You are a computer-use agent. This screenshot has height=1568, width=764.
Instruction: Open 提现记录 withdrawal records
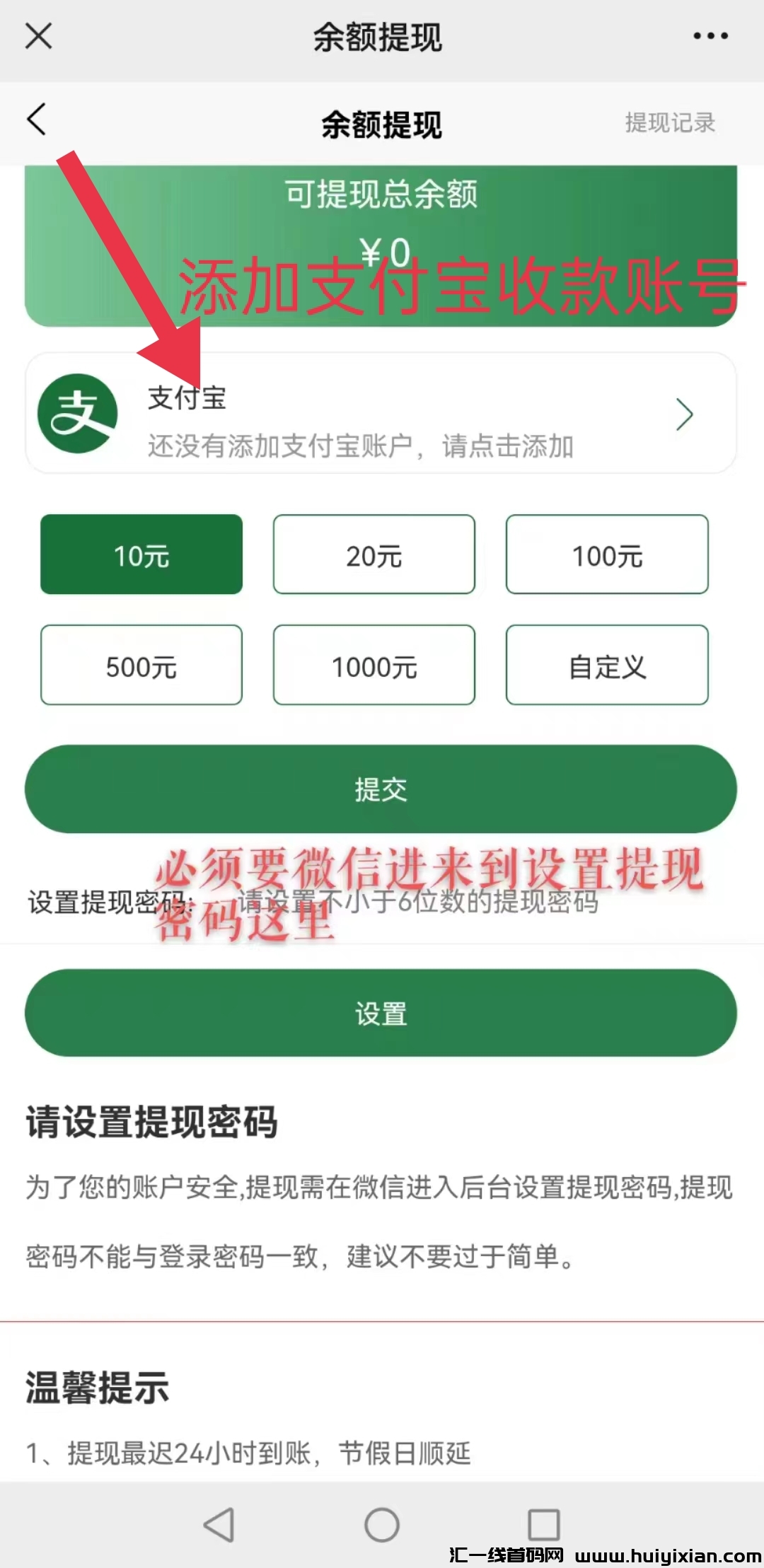[670, 122]
